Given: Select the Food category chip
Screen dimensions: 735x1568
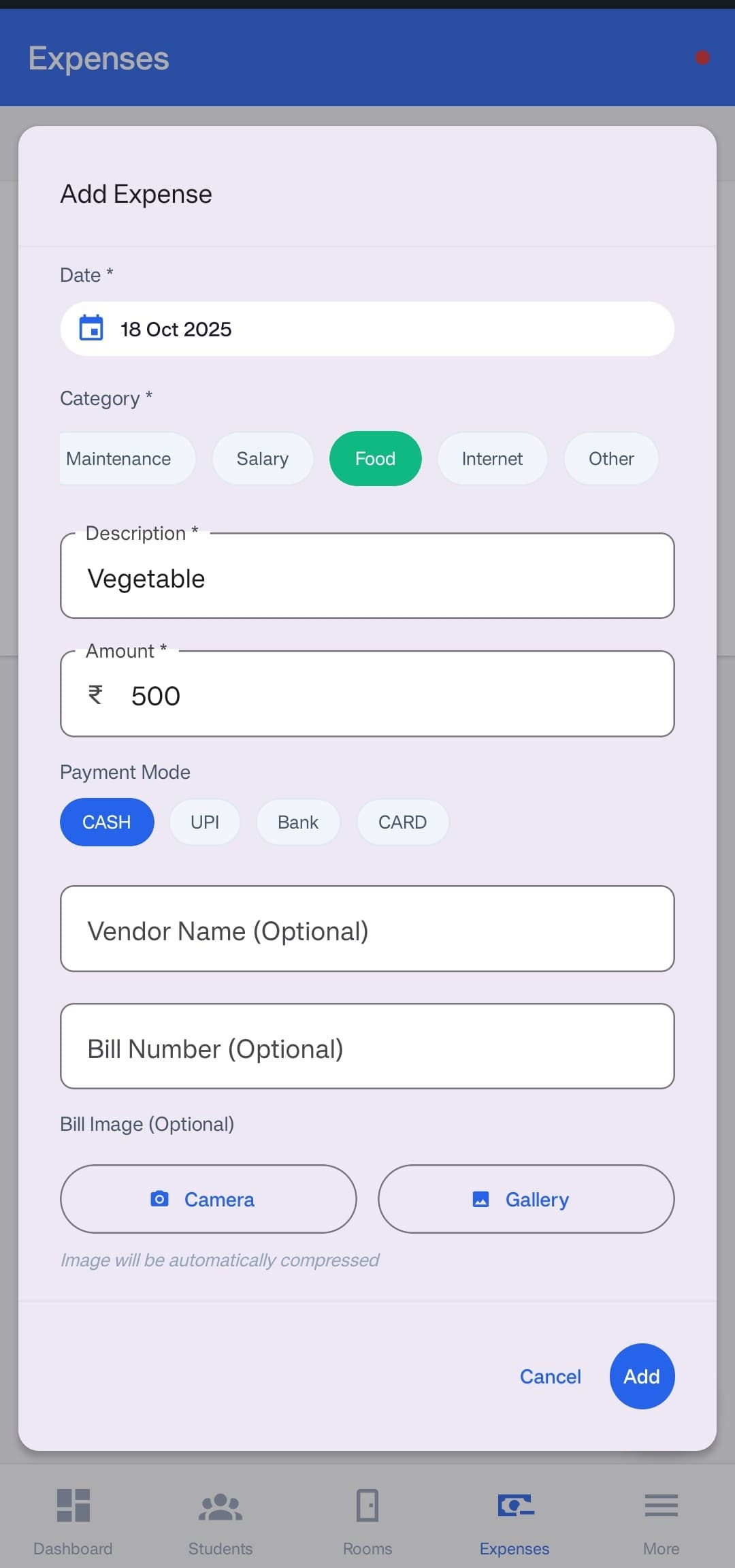Looking at the screenshot, I should (376, 458).
